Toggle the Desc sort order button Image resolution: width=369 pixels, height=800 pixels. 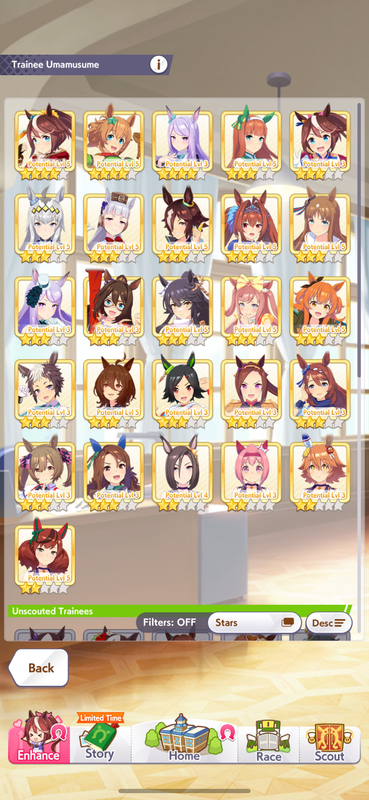click(x=329, y=622)
